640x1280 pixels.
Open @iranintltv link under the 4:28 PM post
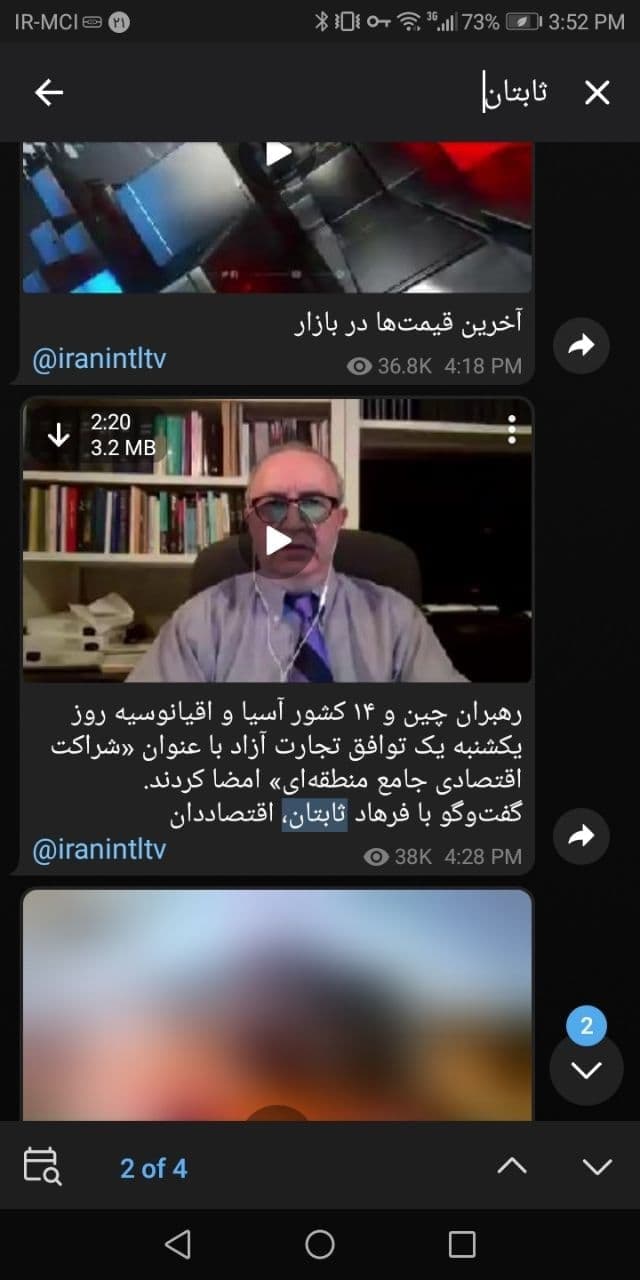pyautogui.click(x=99, y=850)
